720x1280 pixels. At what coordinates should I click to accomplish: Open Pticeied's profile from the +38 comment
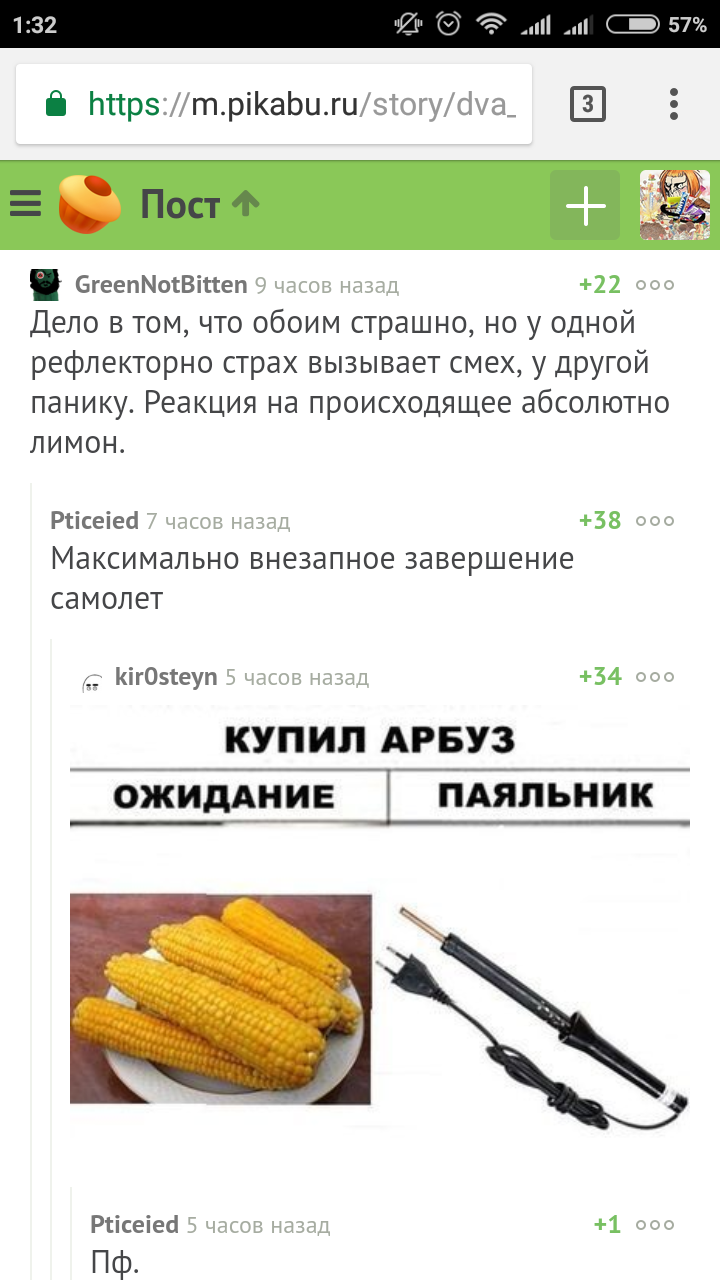(94, 521)
